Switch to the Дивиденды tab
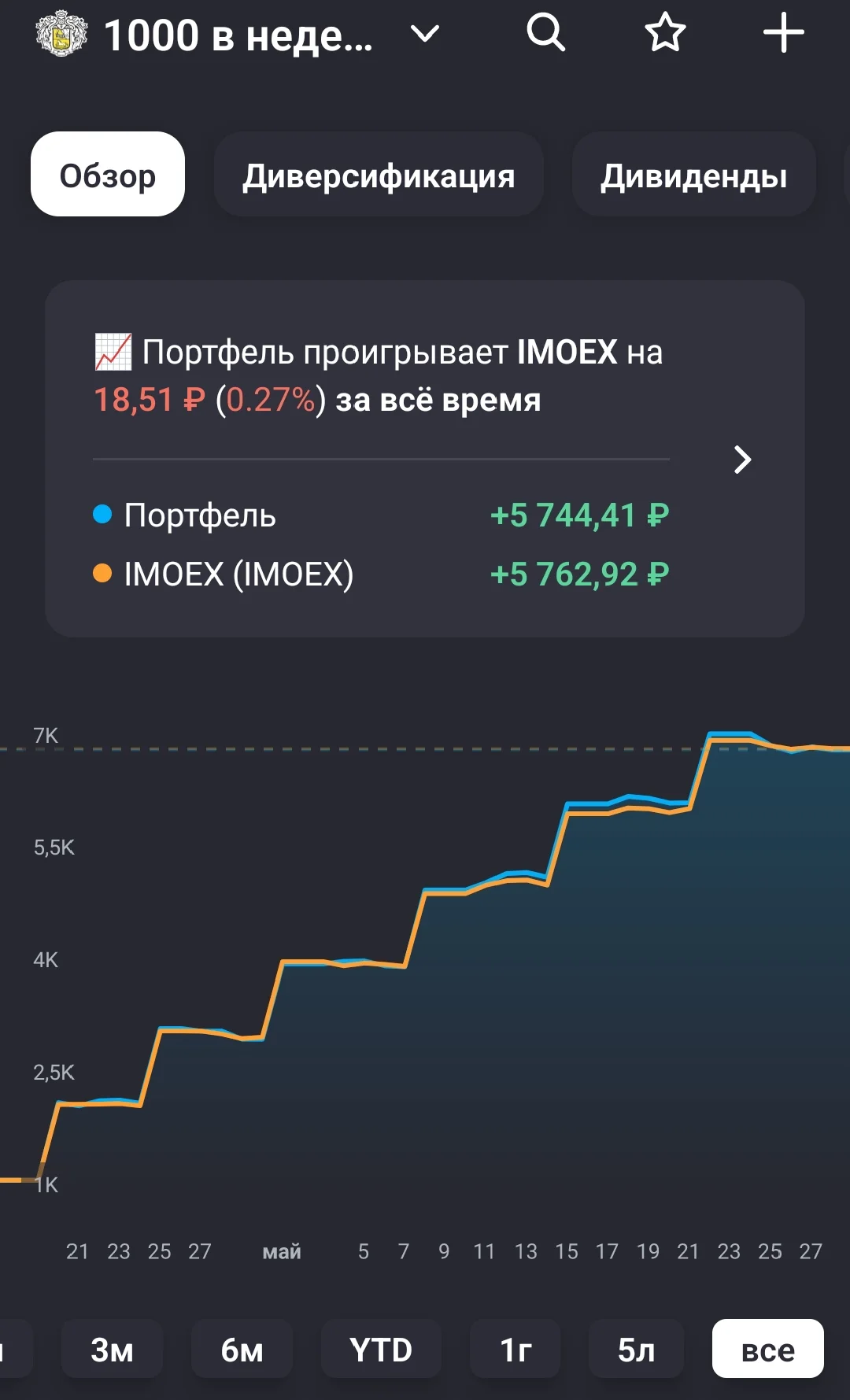Viewport: 850px width, 1400px height. 693,175
